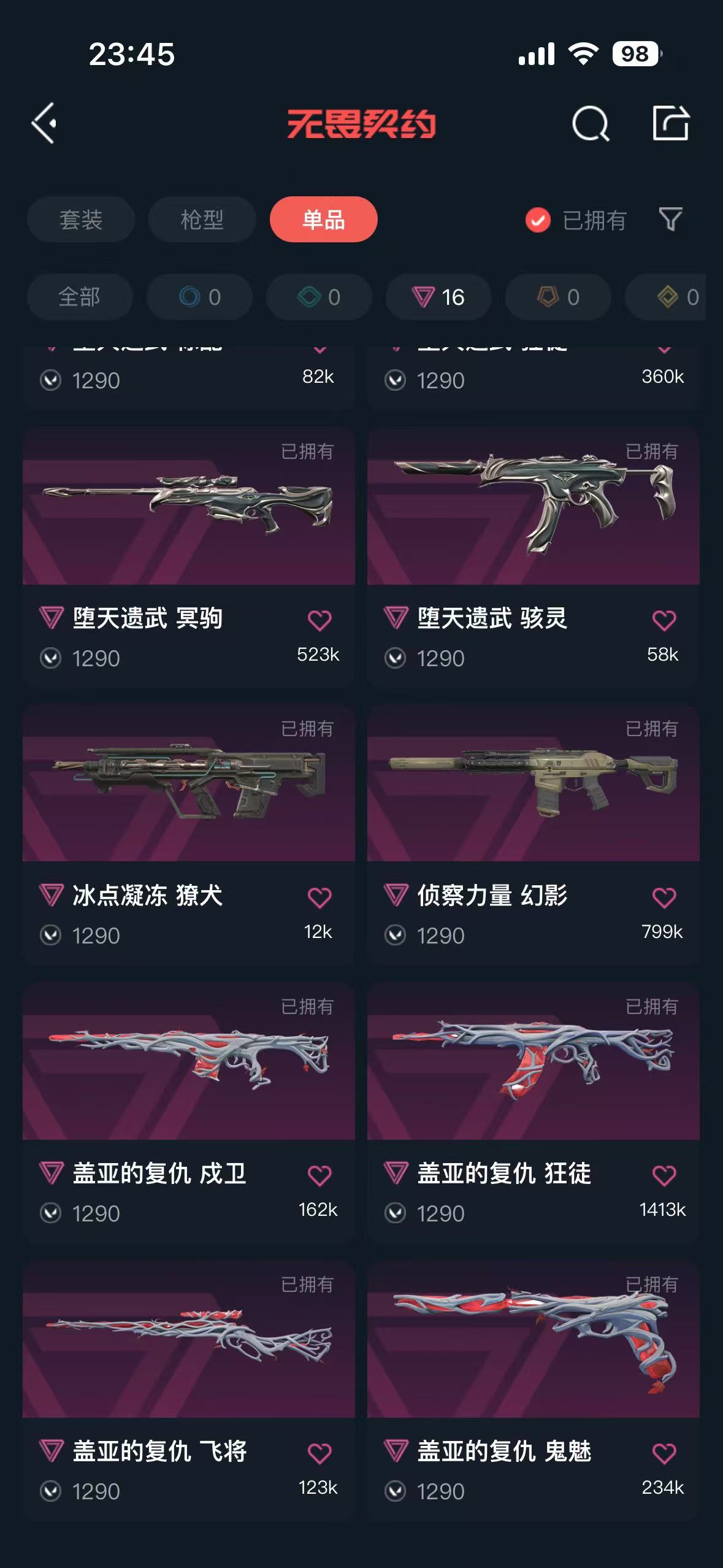The width and height of the screenshot is (723, 1568).
Task: Open the funnel filter icon
Action: [x=670, y=220]
